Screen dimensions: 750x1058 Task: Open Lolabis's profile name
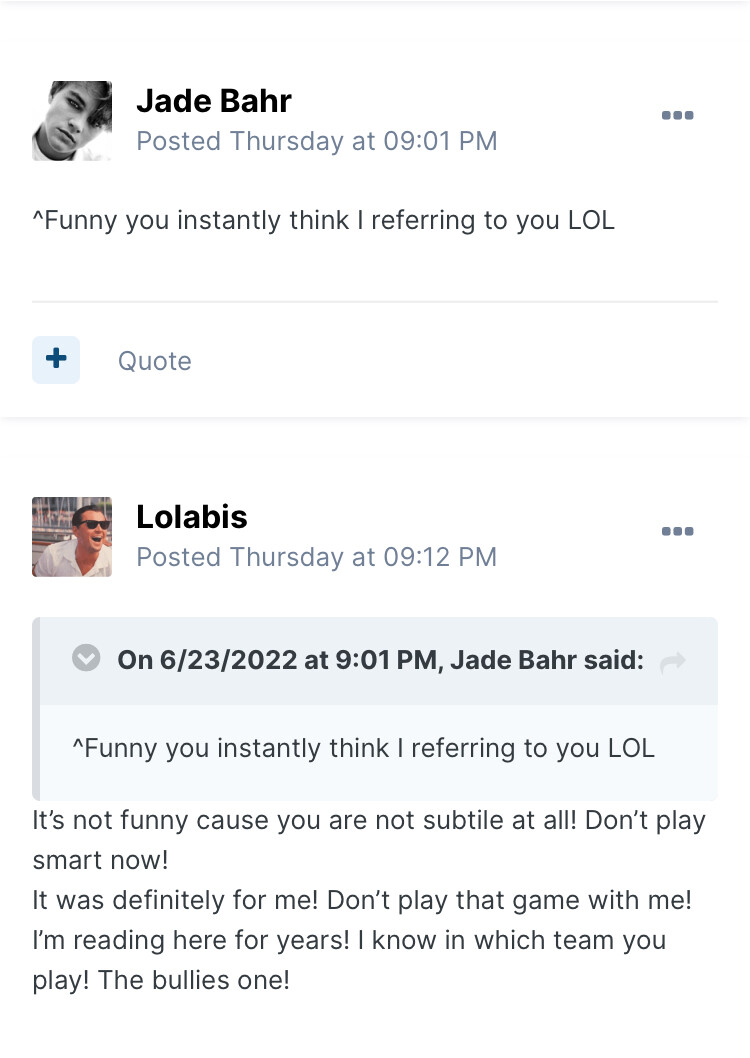tap(192, 517)
